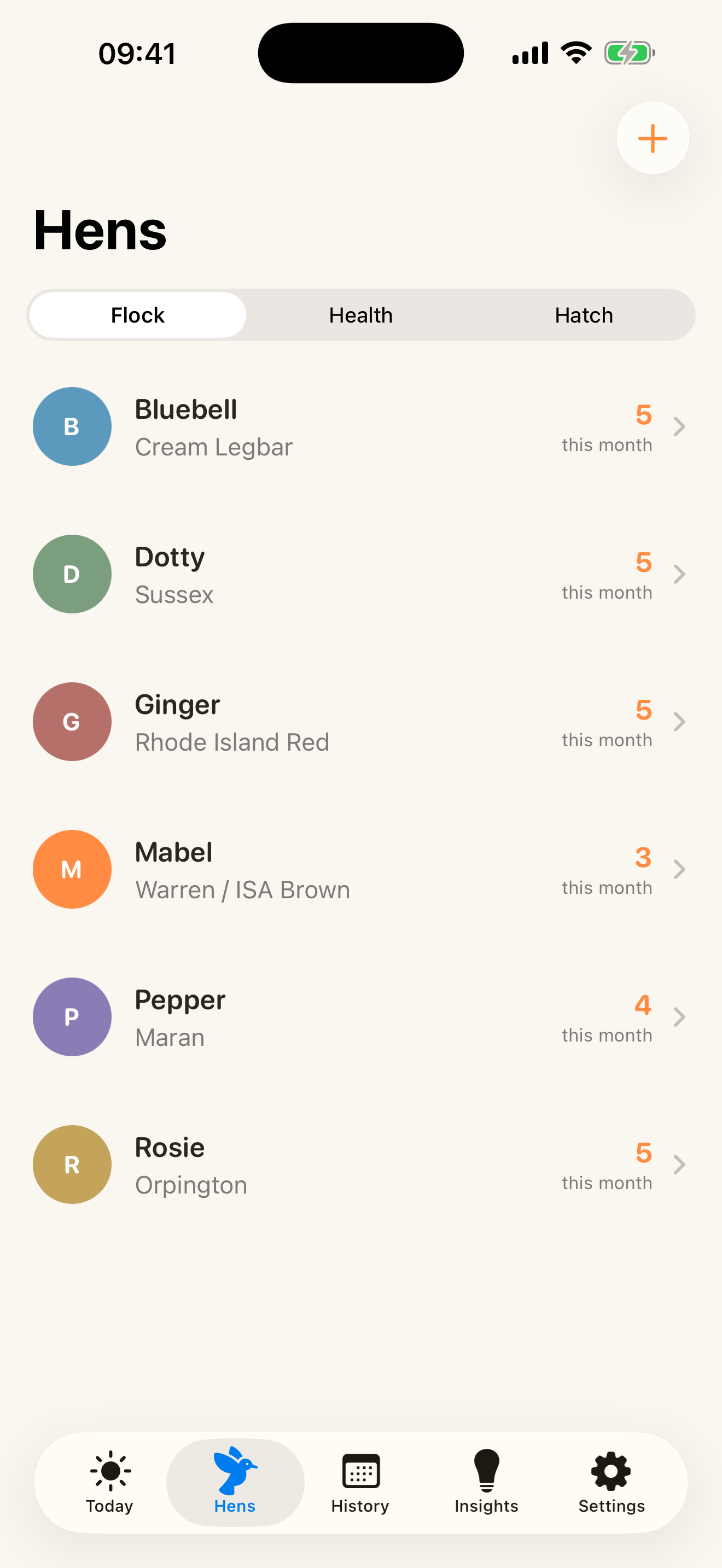Select the Flock tab

tap(136, 315)
